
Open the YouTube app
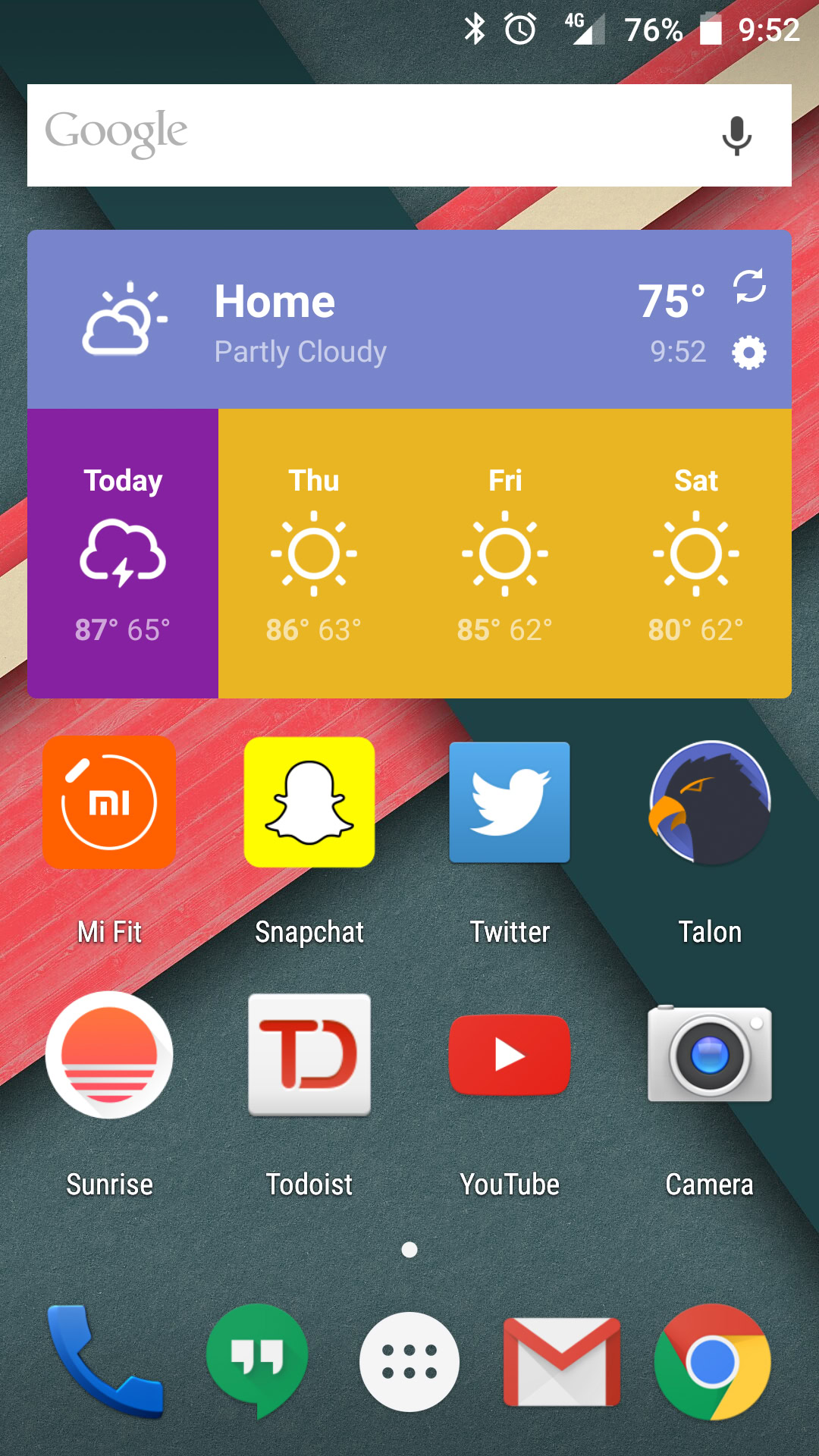(510, 1055)
